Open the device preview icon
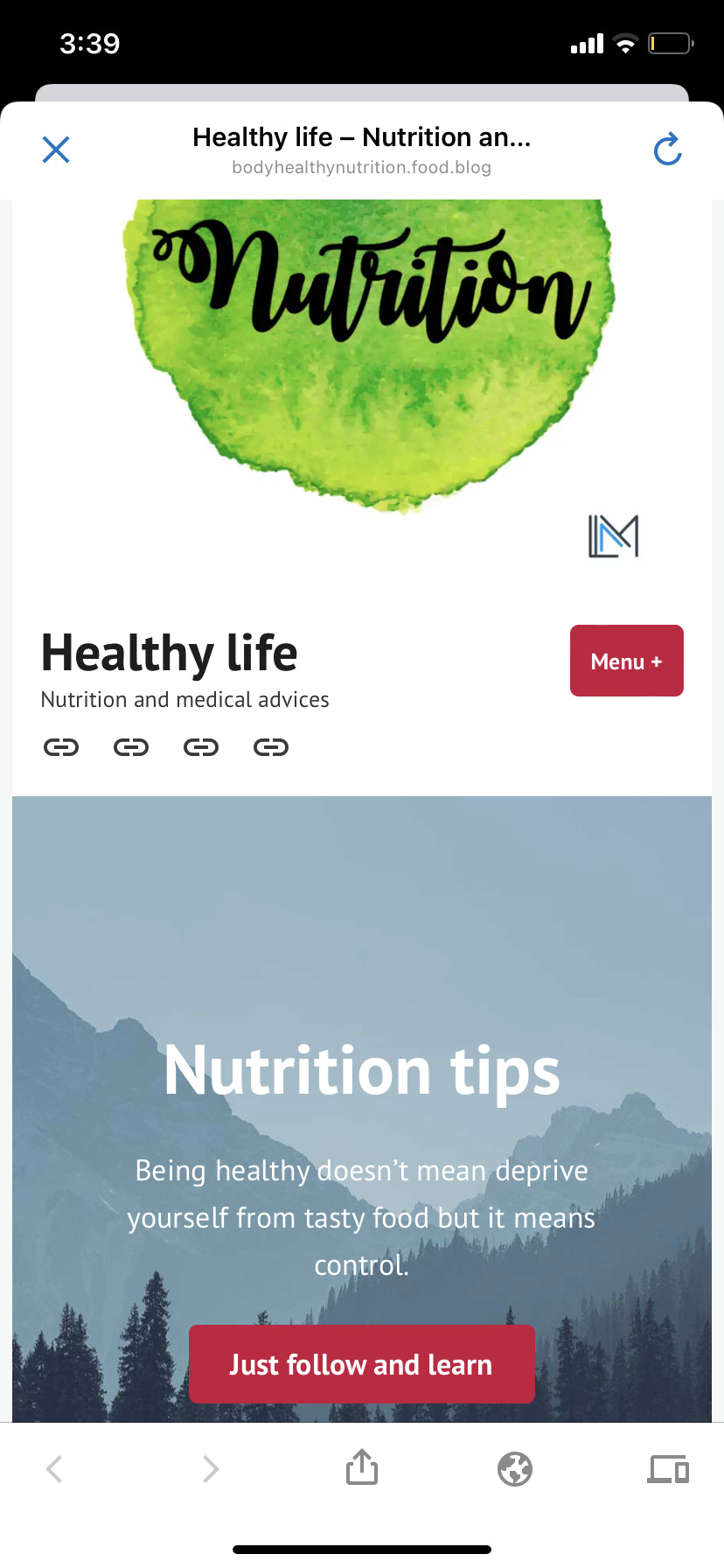 pyautogui.click(x=668, y=1468)
